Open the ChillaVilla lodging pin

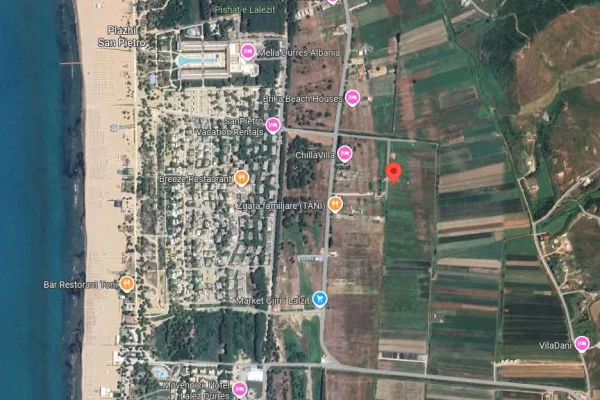(345, 153)
